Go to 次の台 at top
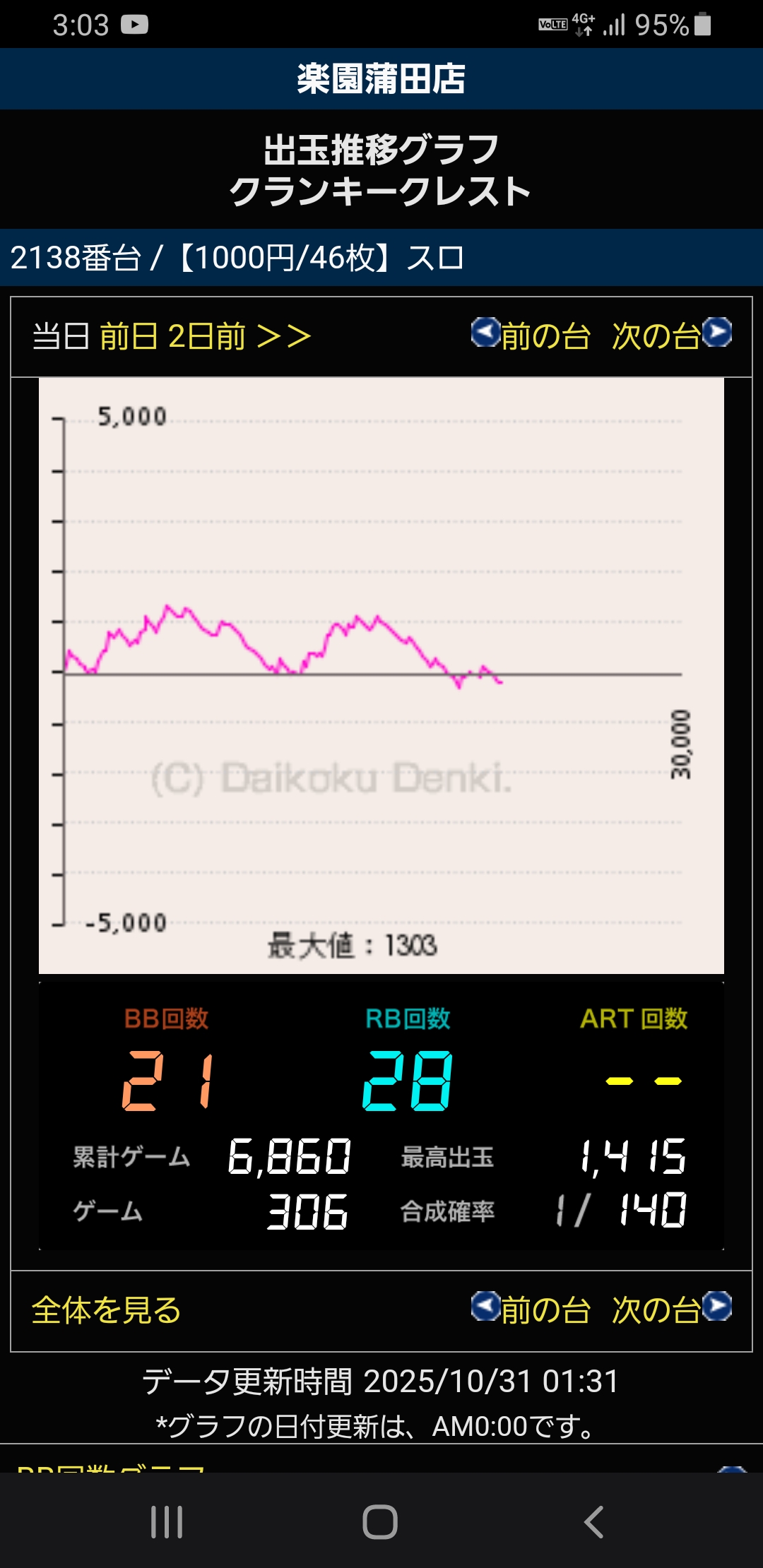Screen dimensions: 763x1568 tap(671, 335)
